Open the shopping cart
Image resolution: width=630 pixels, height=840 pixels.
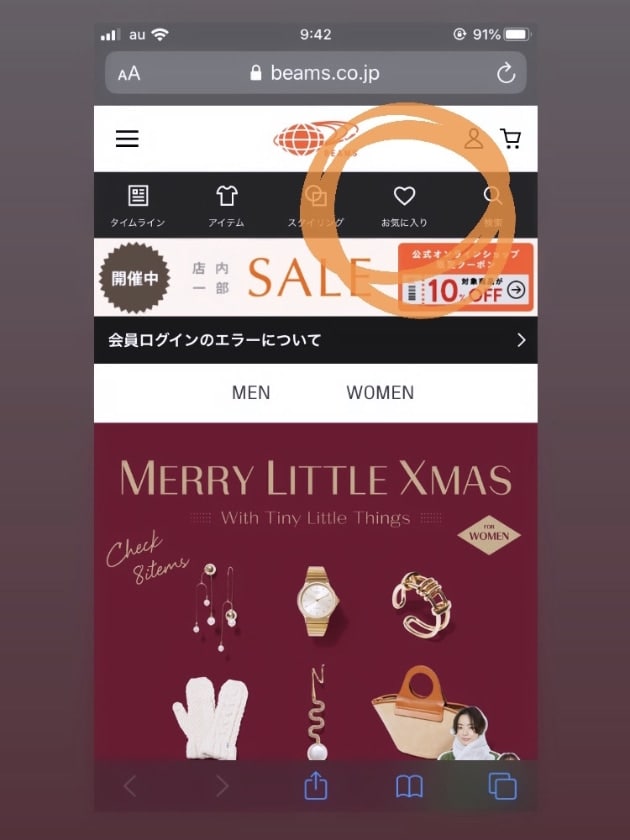click(x=511, y=139)
